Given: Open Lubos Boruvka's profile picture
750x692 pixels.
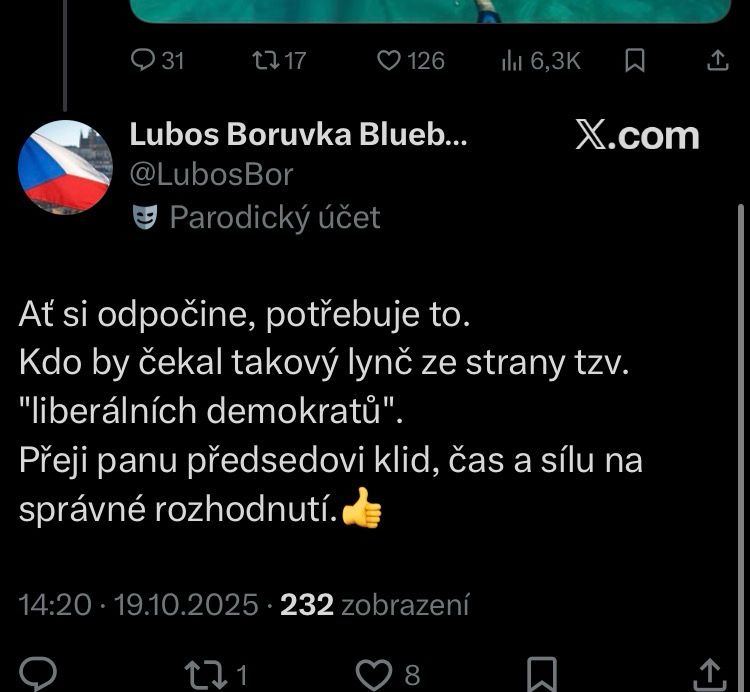Looking at the screenshot, I should [x=65, y=167].
